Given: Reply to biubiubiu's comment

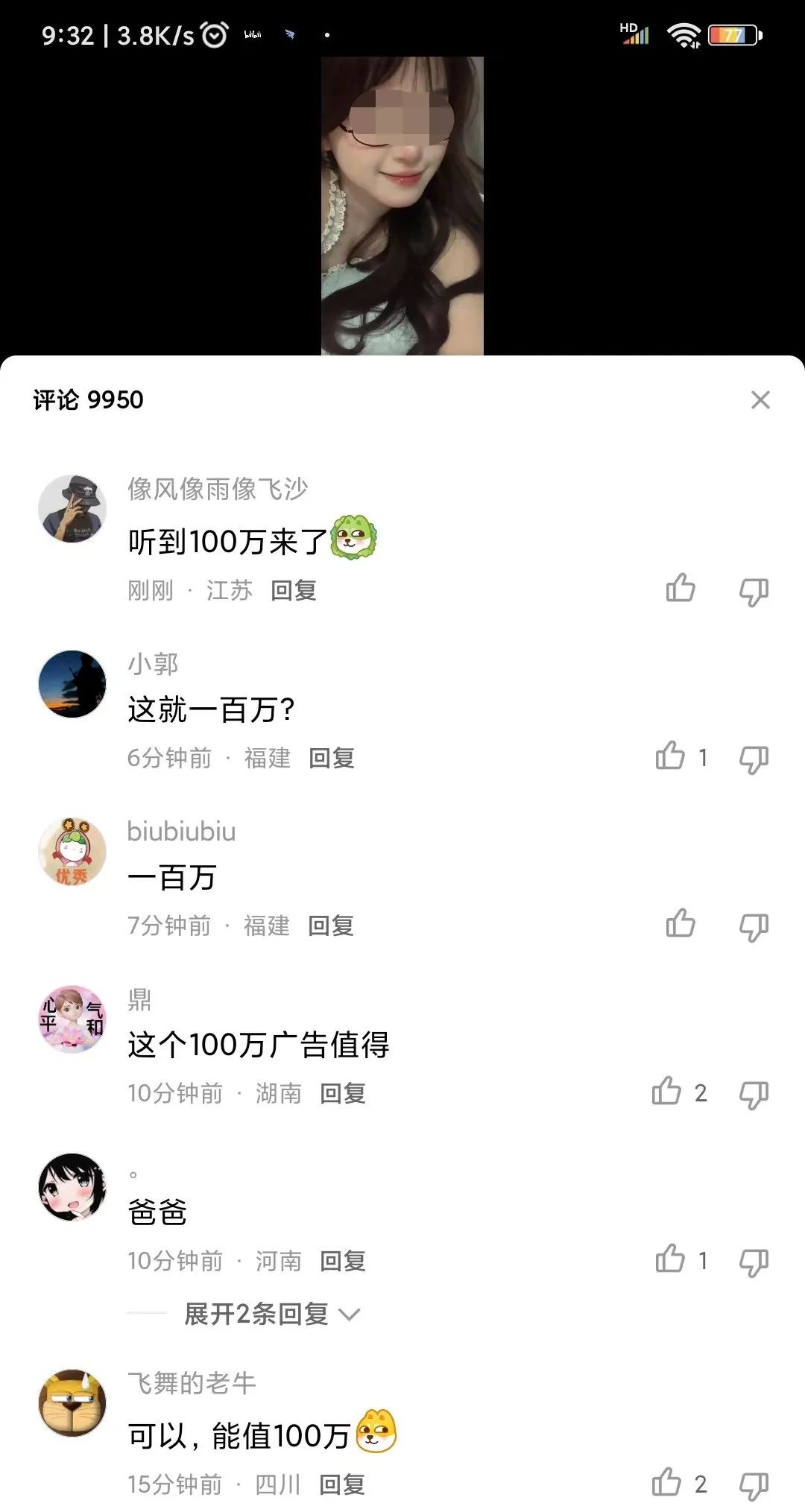Looking at the screenshot, I should coord(331,926).
